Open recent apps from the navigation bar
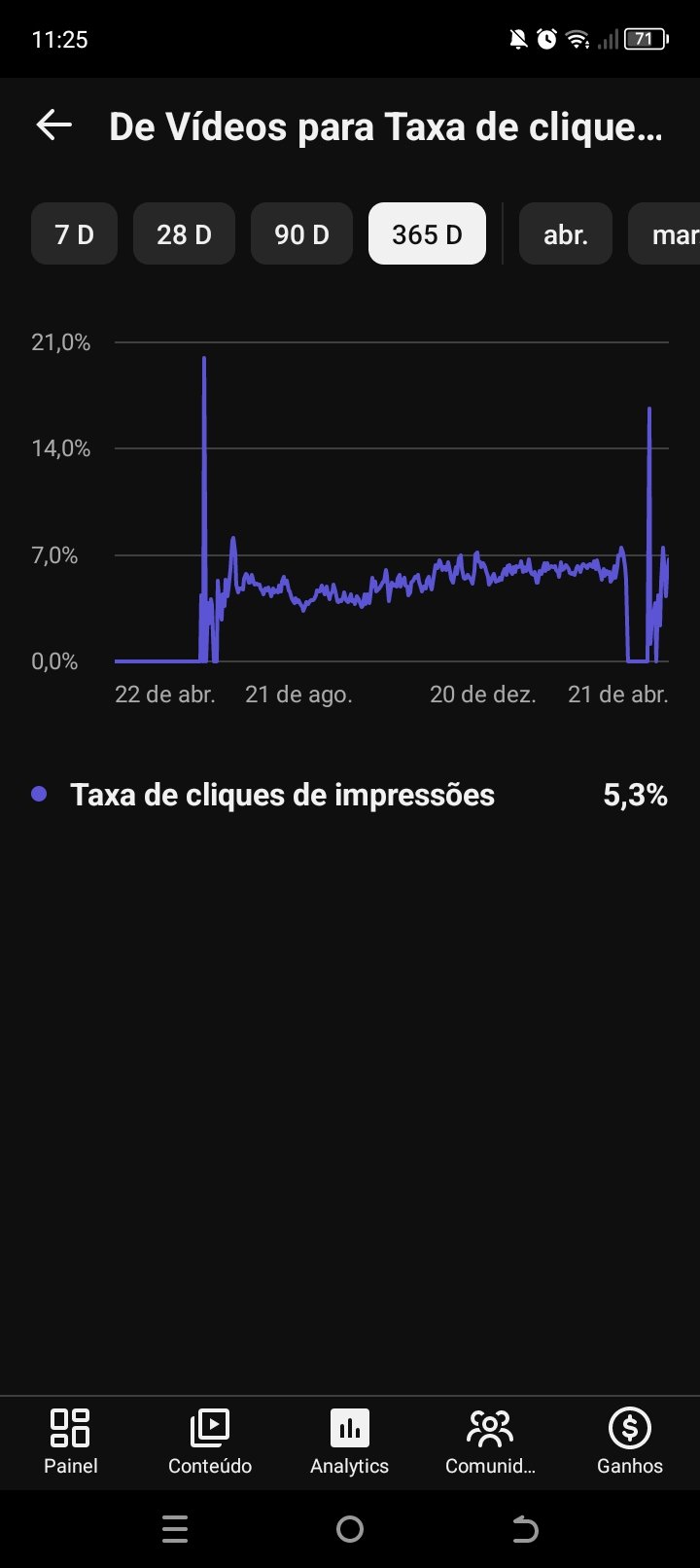700x1568 pixels. point(175,1530)
